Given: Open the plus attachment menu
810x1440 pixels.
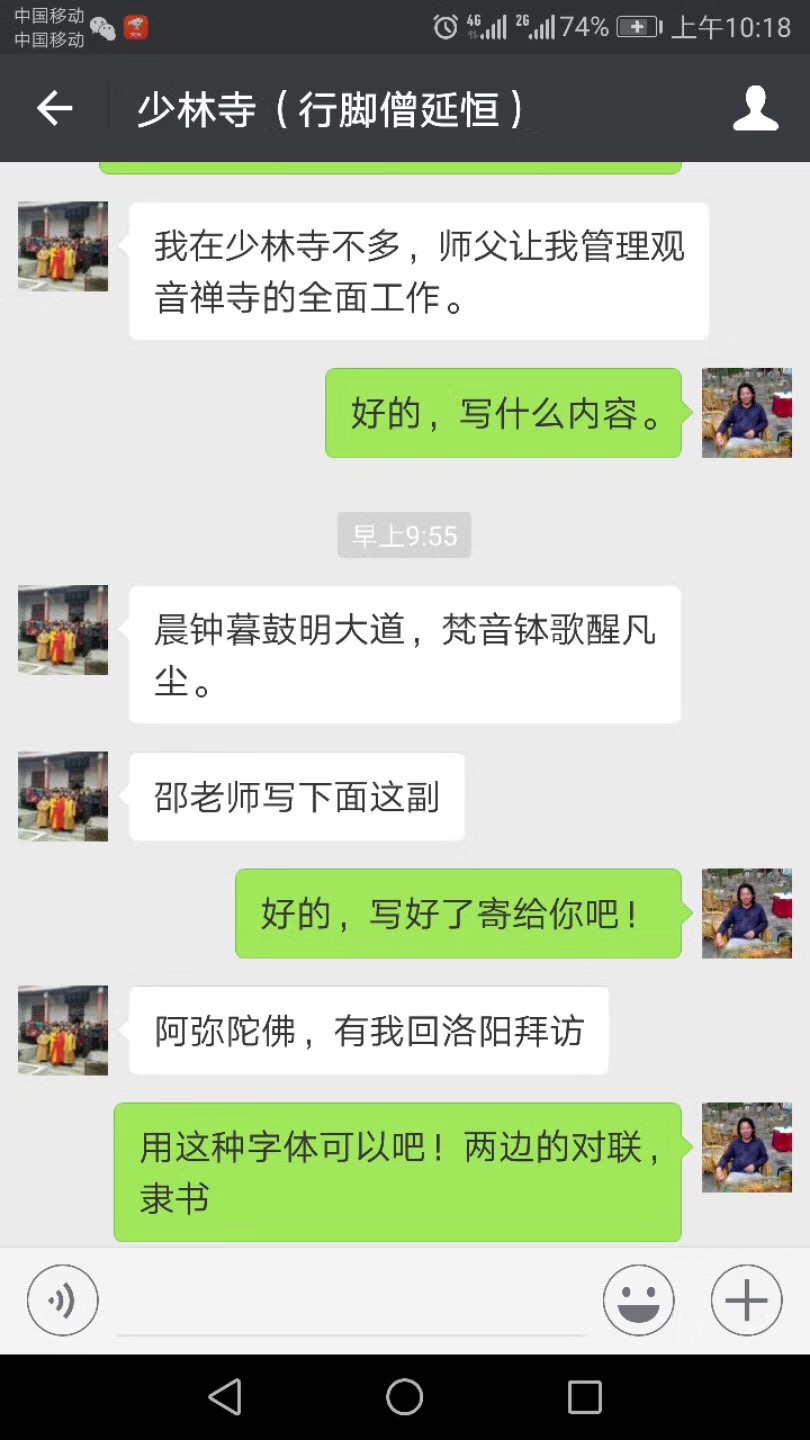Looking at the screenshot, I should 746,1300.
